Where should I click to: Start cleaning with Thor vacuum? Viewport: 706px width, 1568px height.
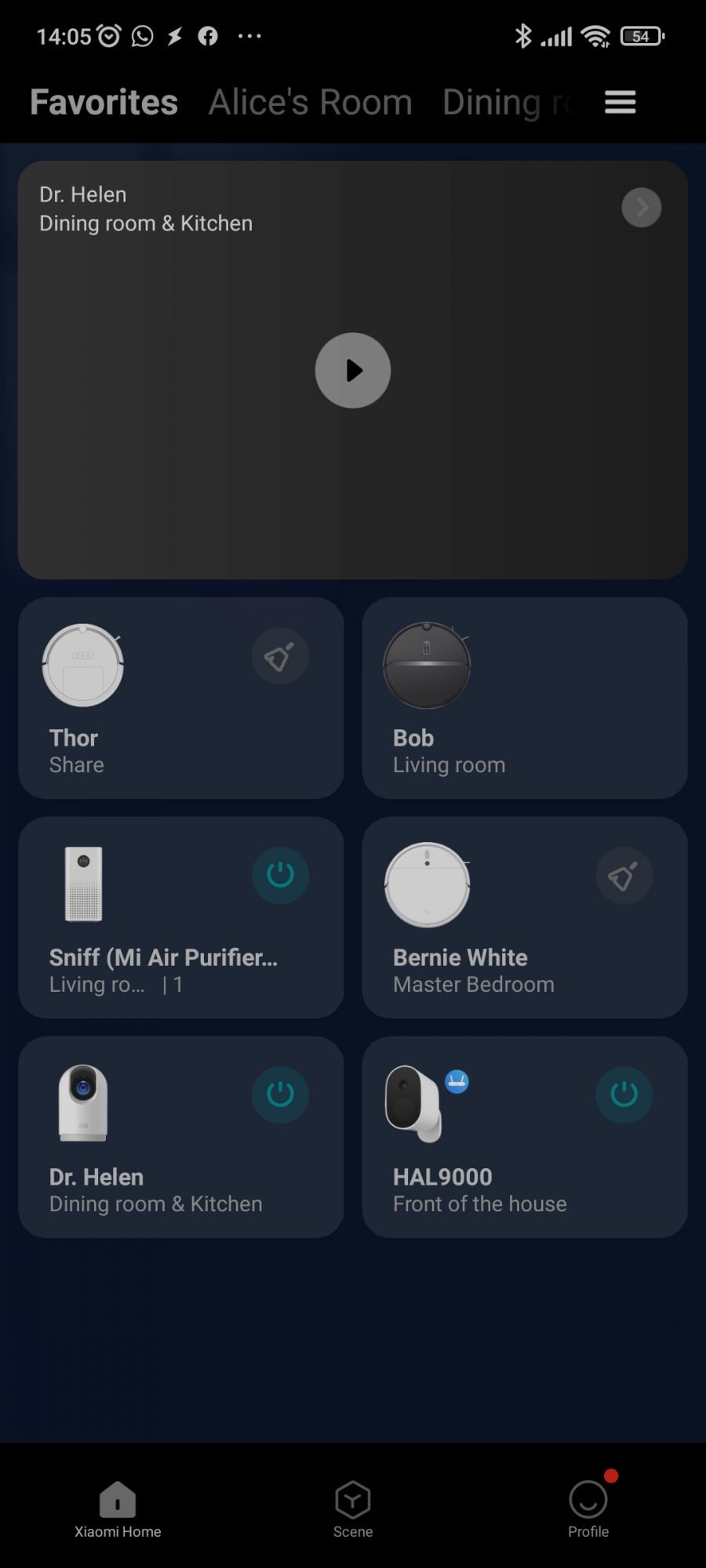(x=280, y=656)
